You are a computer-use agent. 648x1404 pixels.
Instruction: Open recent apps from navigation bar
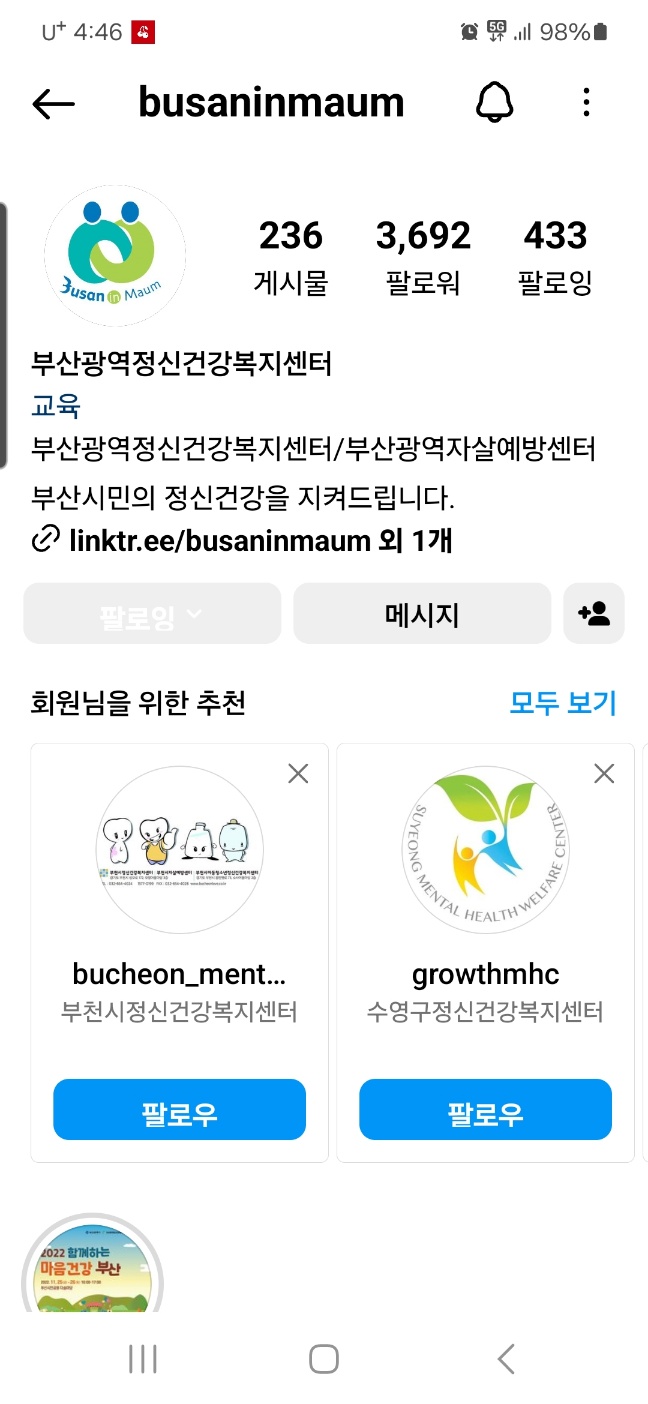click(143, 1358)
